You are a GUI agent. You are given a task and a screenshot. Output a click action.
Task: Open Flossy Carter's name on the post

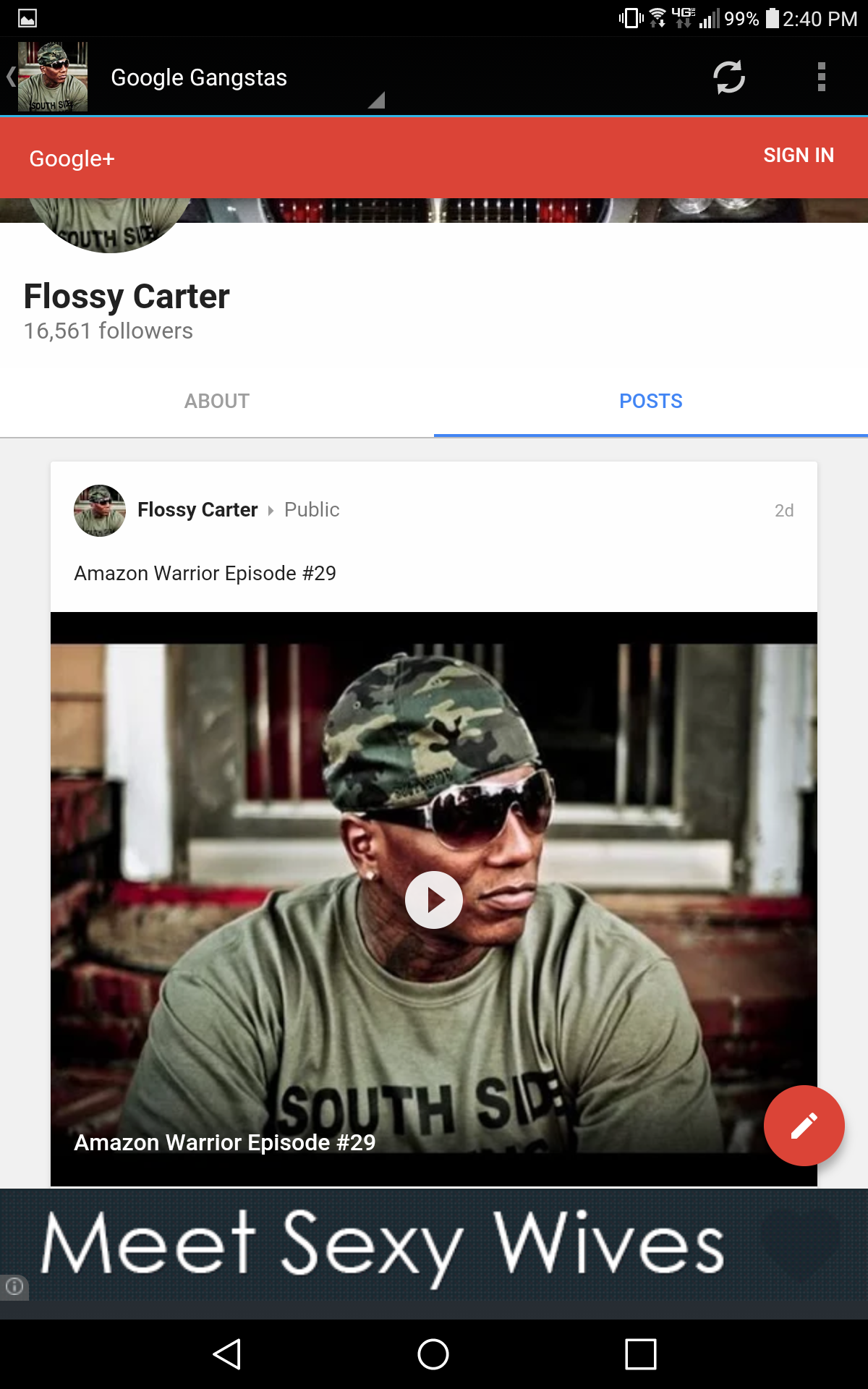tap(197, 510)
